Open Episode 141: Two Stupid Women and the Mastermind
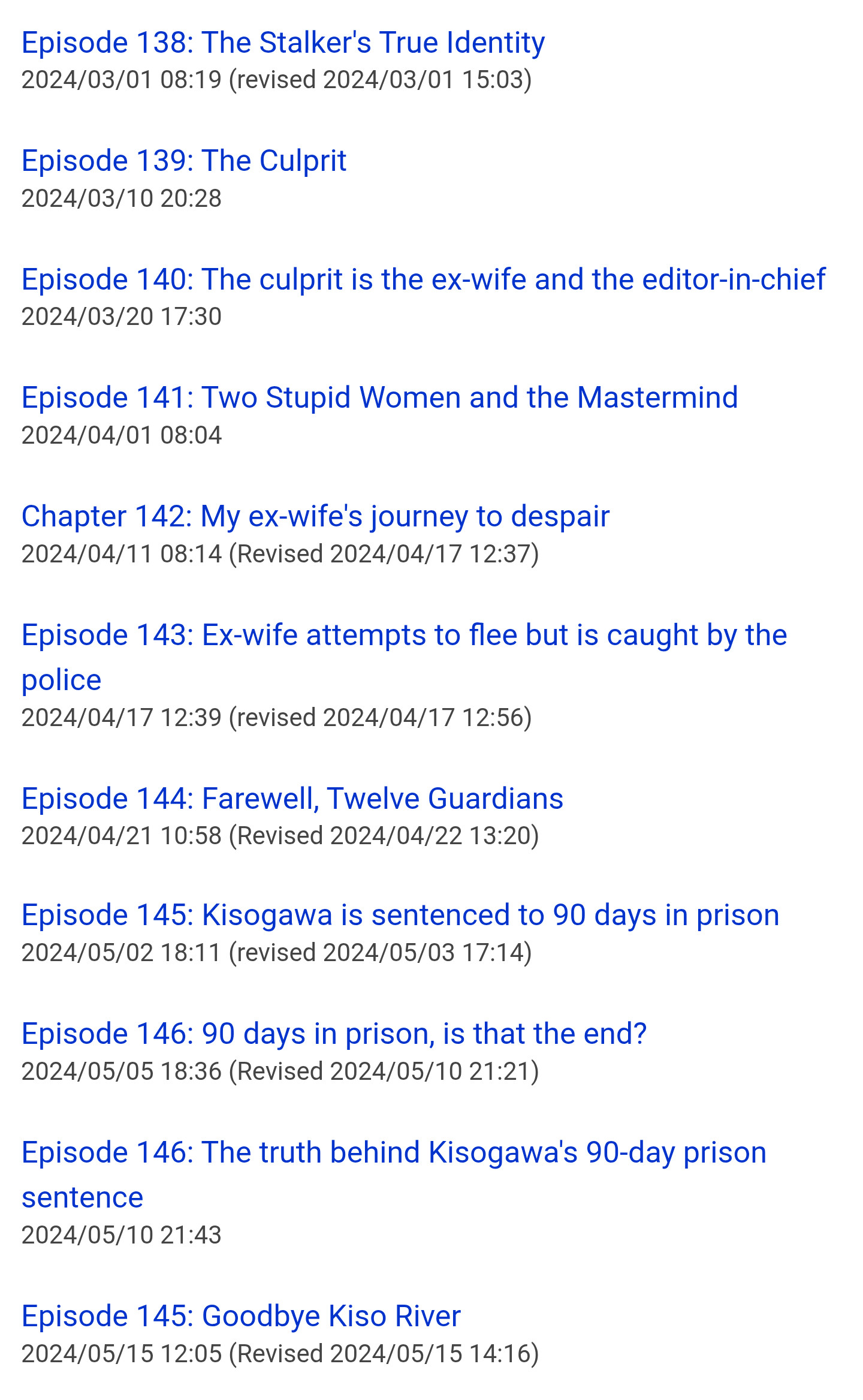The width and height of the screenshot is (863, 1400). 379,398
